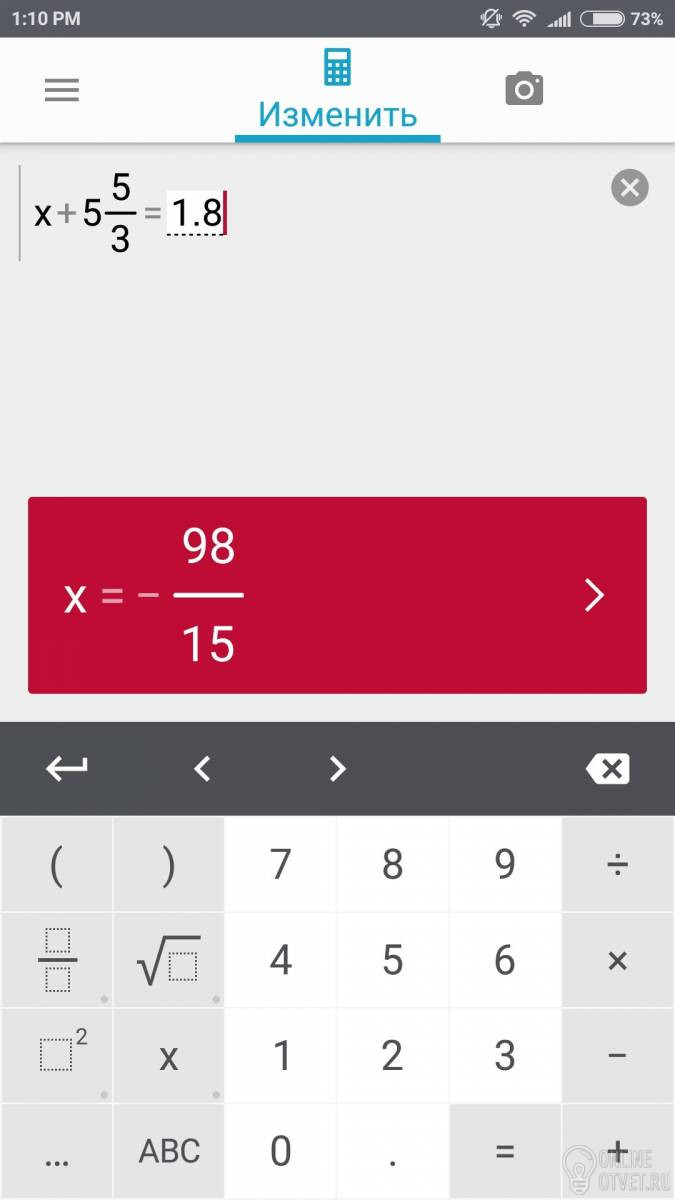Move cursor left in the equation

[x=202, y=768]
